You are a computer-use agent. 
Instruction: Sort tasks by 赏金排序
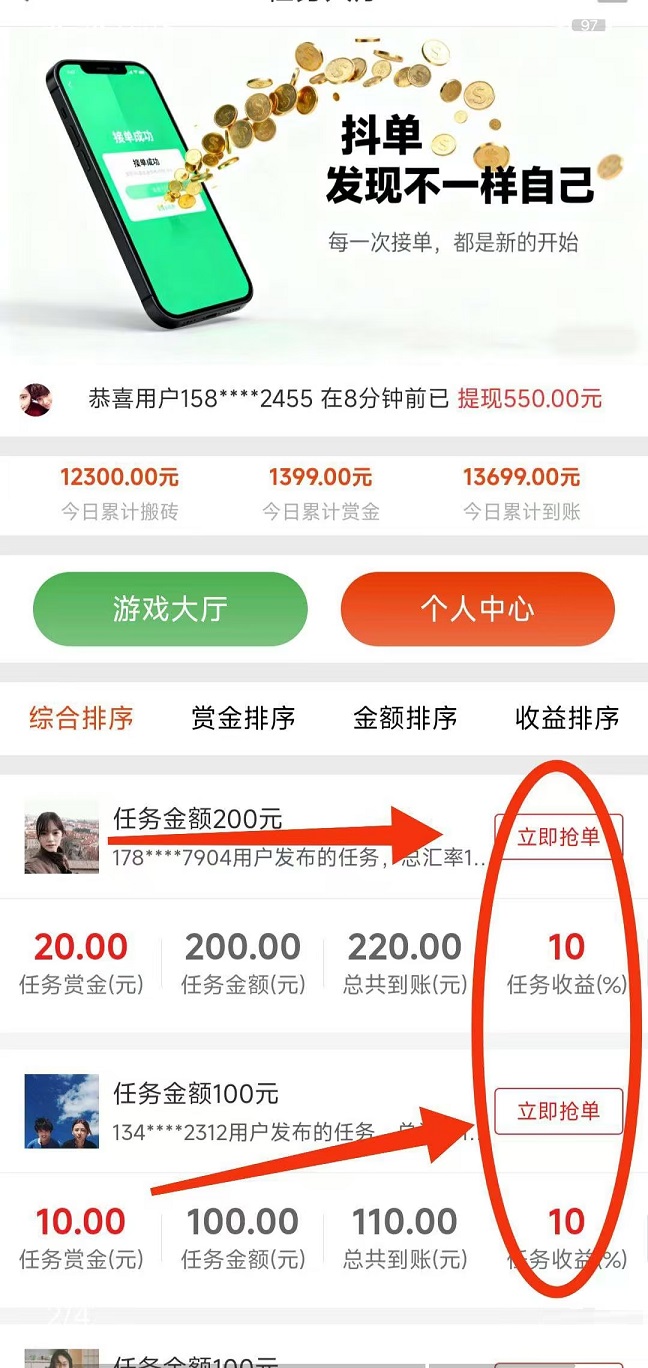click(x=243, y=717)
